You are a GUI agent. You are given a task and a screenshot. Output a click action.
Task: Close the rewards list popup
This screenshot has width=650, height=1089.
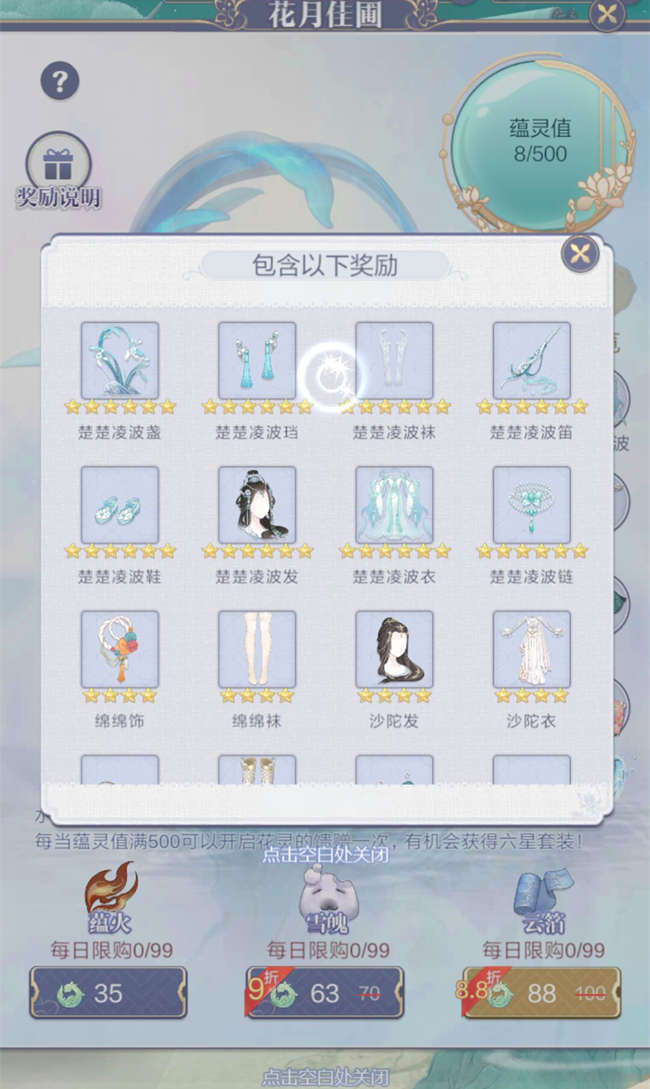point(579,254)
